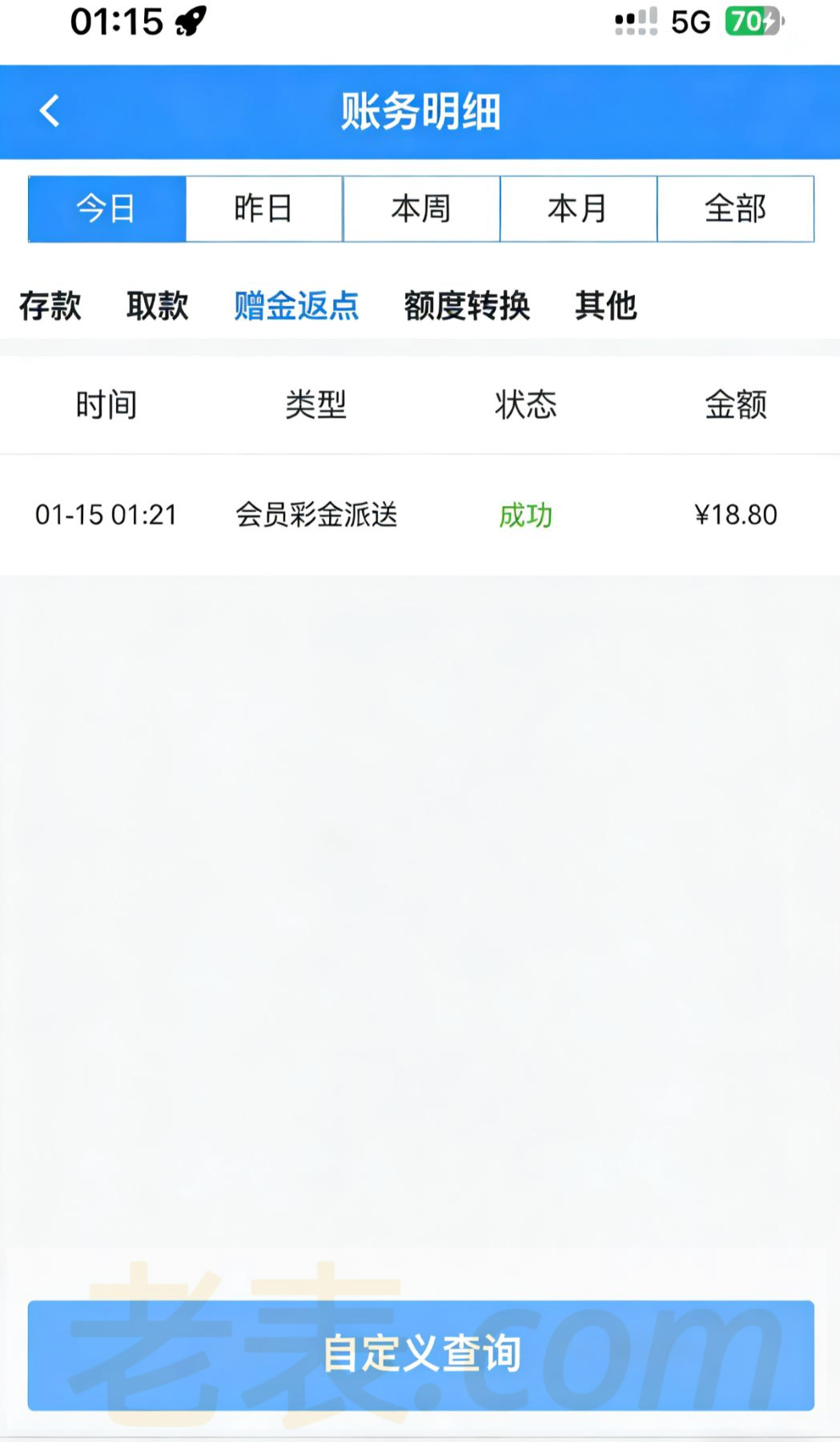Tap the 自定义查询 button
The image size is (840, 1442).
(421, 1355)
